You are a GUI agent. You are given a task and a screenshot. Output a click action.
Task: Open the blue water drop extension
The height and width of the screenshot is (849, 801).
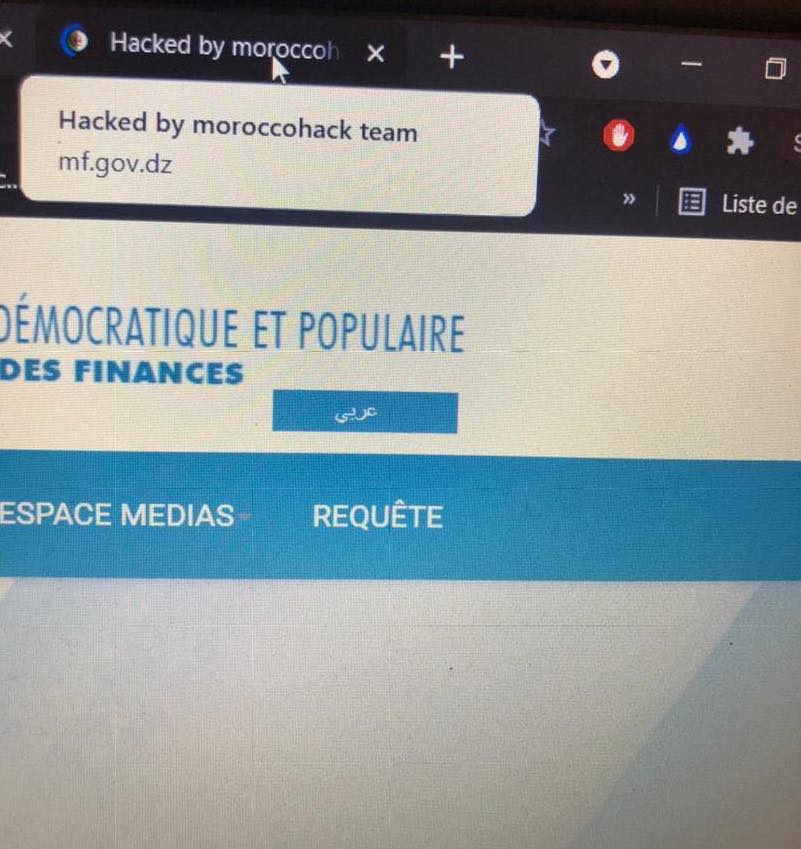(x=680, y=141)
